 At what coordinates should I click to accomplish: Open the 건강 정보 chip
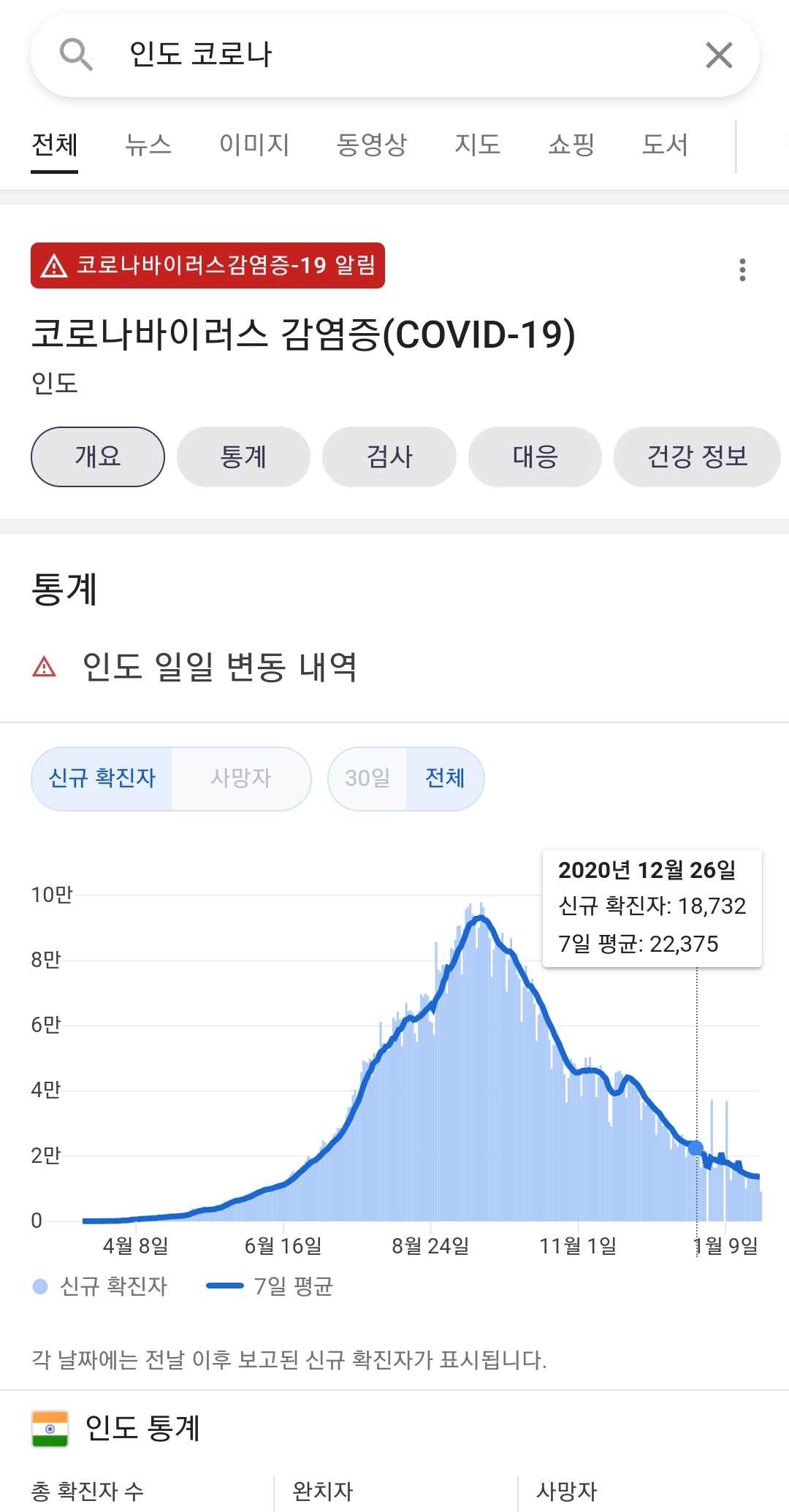coord(697,457)
